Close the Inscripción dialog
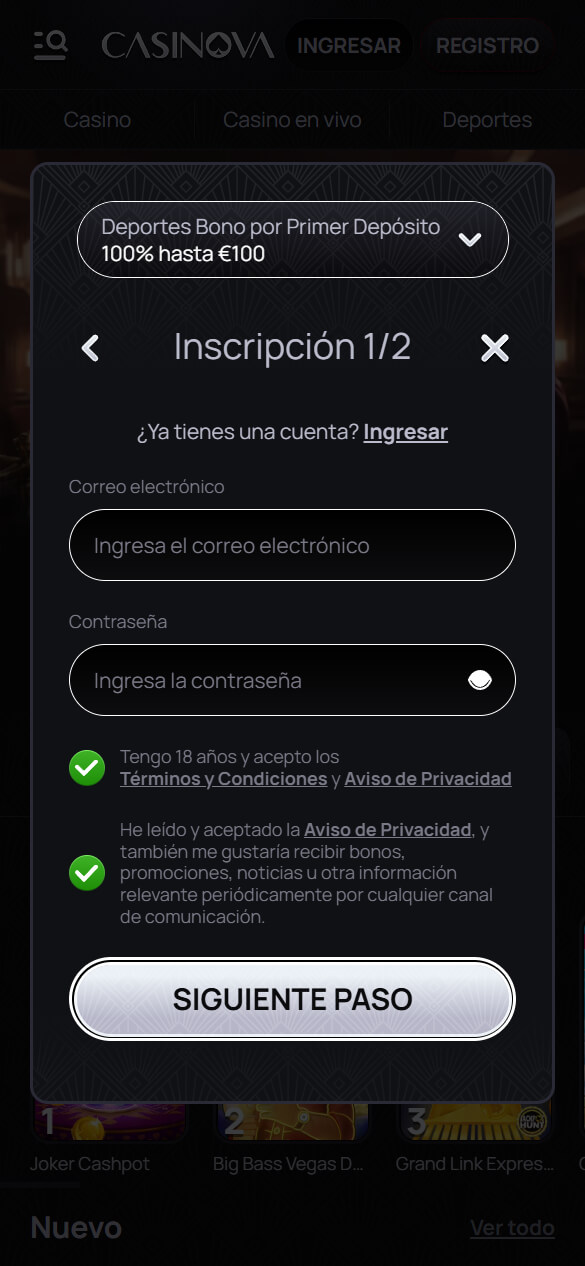 point(495,348)
